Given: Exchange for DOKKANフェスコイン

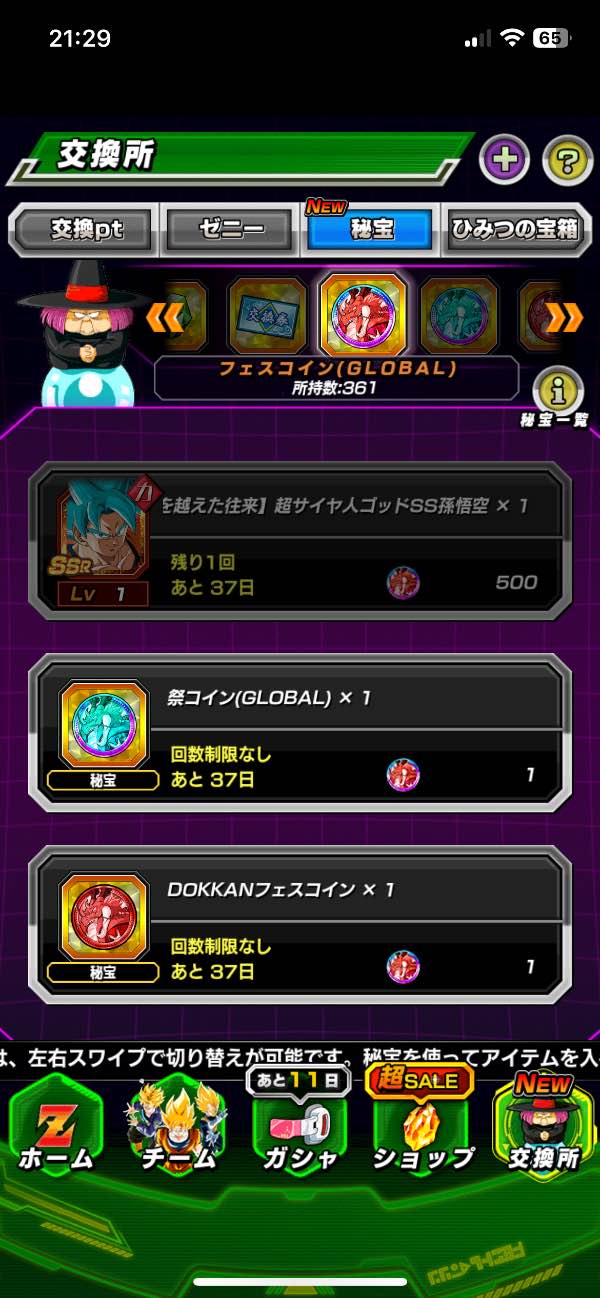Looking at the screenshot, I should 300,925.
